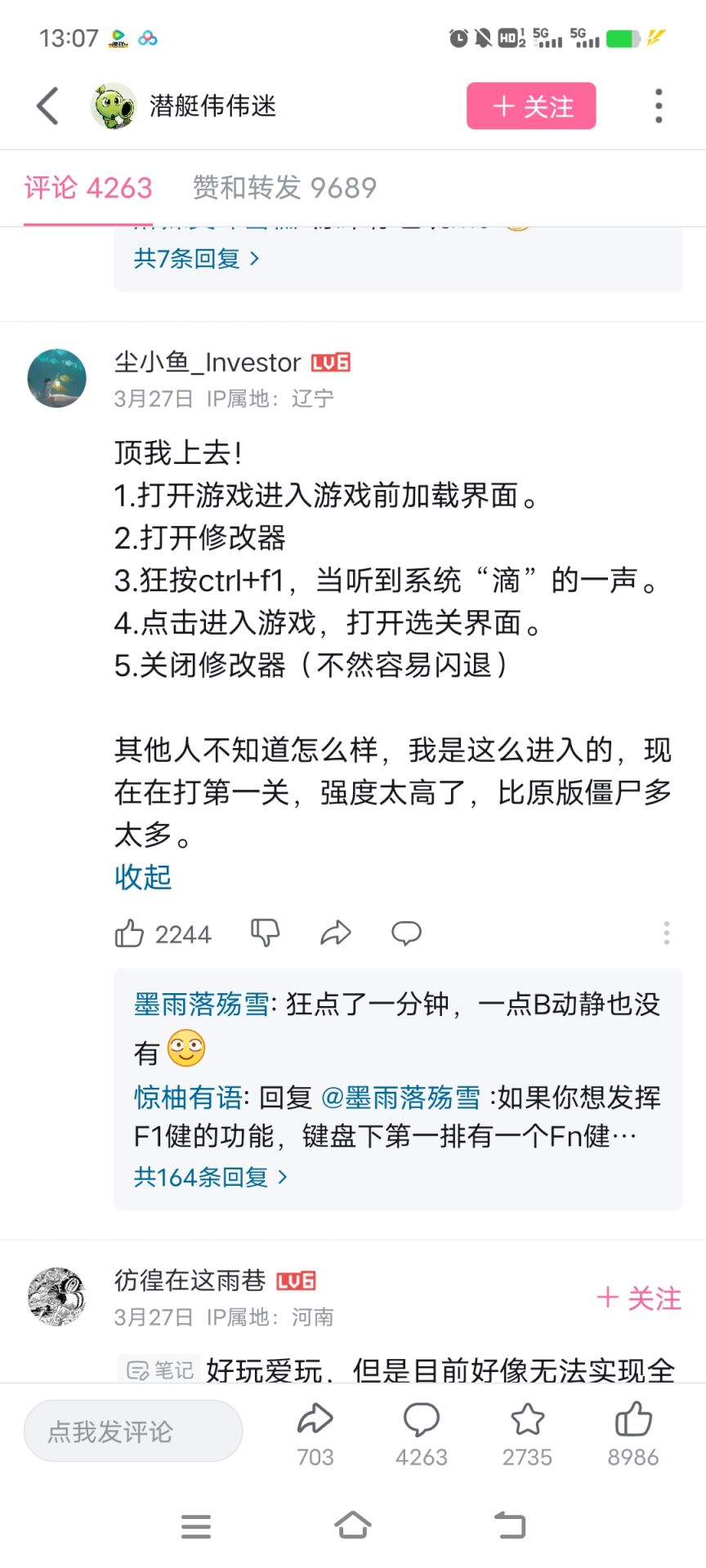View all 共164条回复 replies
Viewport: 706px width, 1568px height.
coord(210,1177)
